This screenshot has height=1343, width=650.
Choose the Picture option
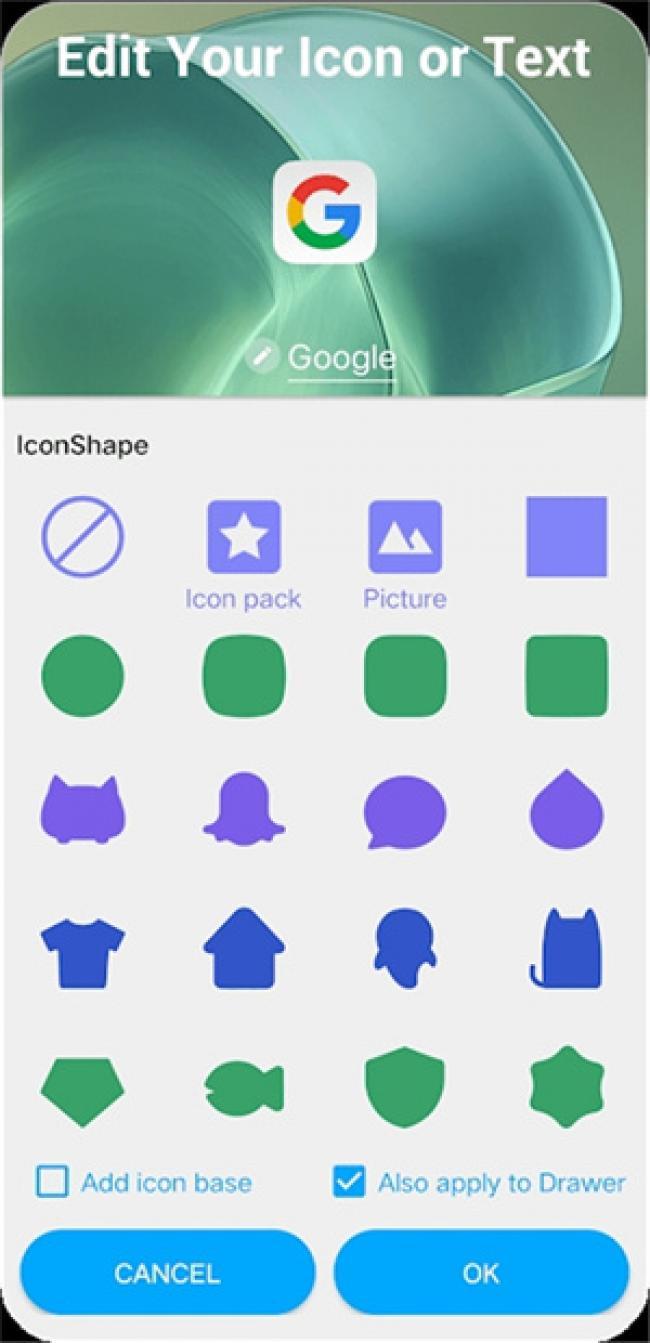pyautogui.click(x=405, y=537)
